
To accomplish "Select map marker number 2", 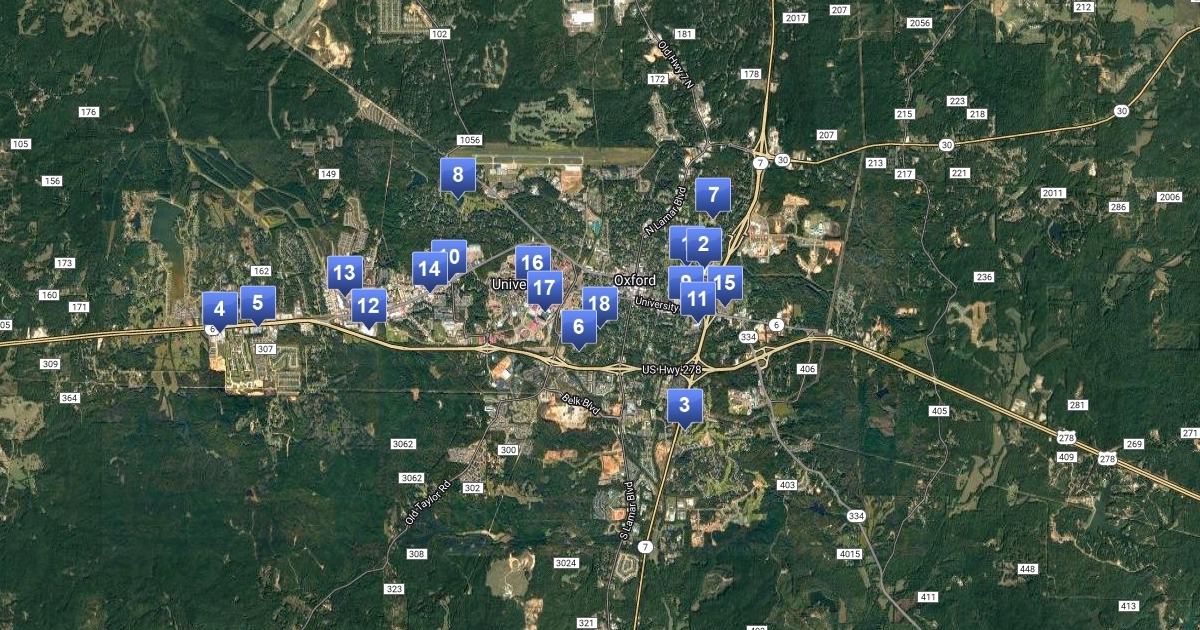I will point(705,243).
